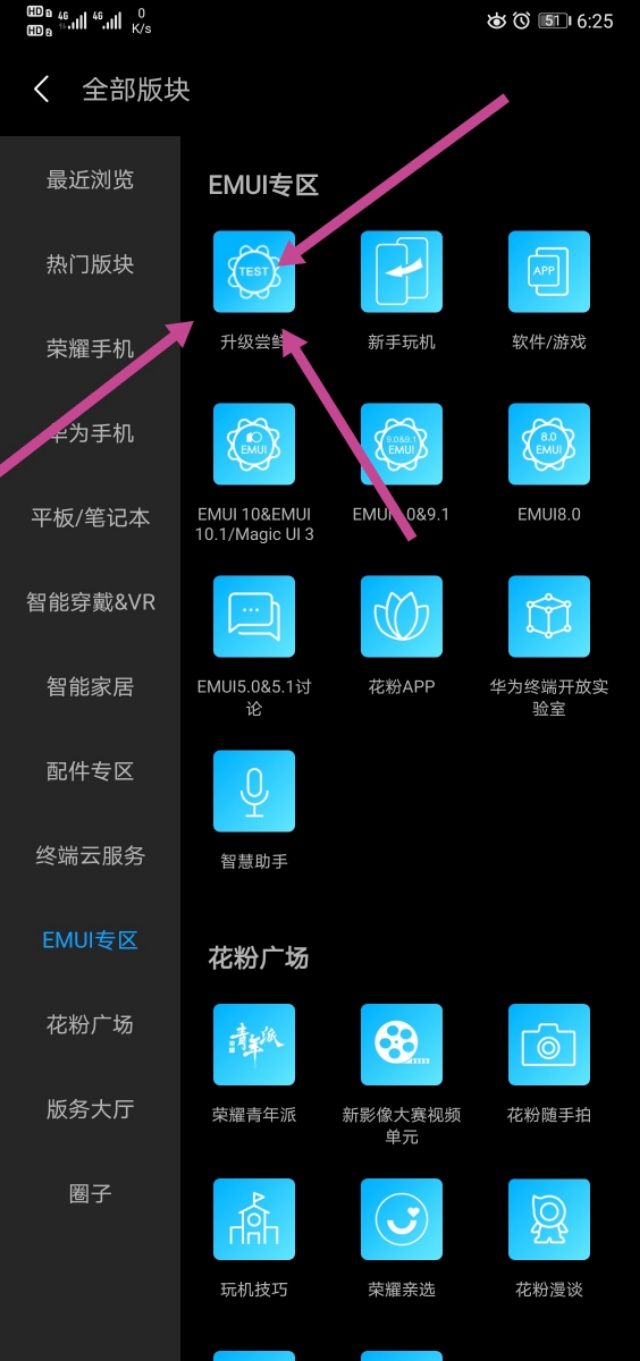Screen dimensions: 640x1361
Task: Open 华为终端开放实验室 board
Action: pos(548,617)
